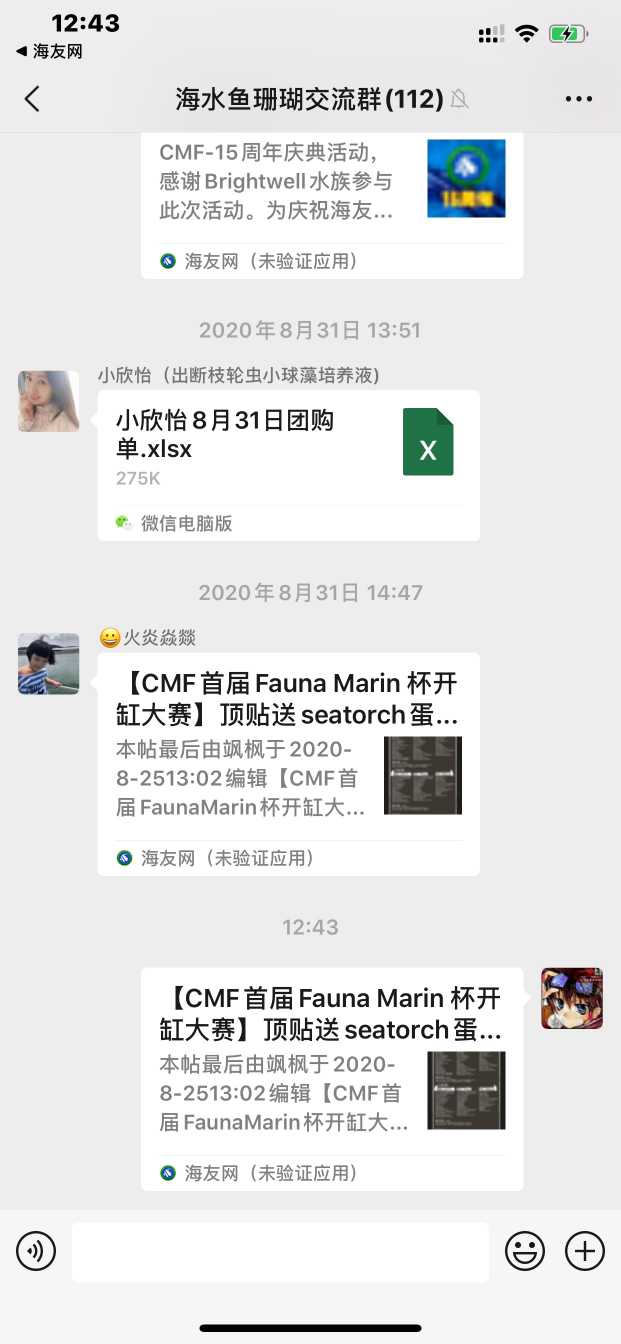View 火炎焱燚's profile avatar
621x1344 pixels.
[49, 664]
